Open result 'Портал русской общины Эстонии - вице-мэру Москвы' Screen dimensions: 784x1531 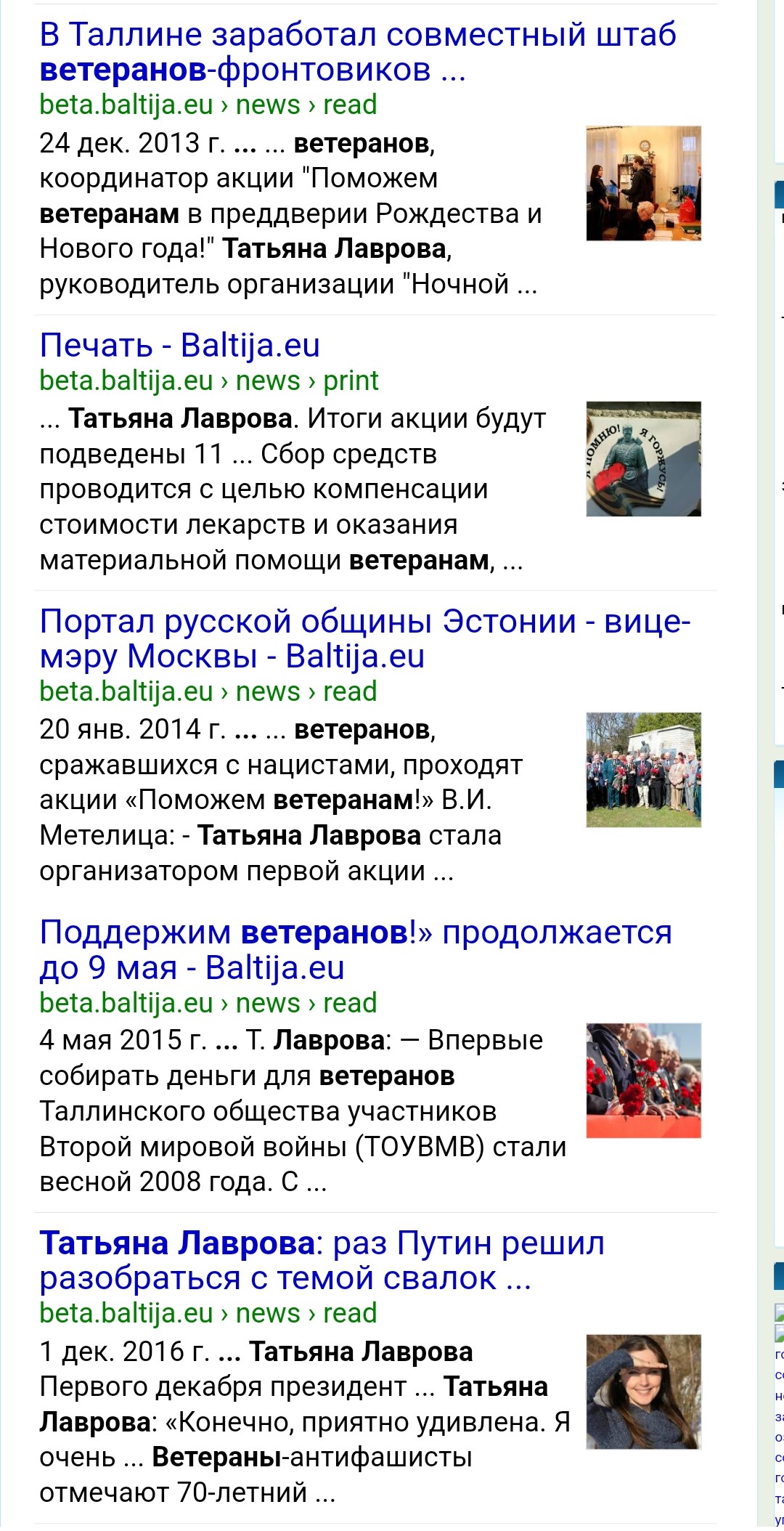click(364, 639)
